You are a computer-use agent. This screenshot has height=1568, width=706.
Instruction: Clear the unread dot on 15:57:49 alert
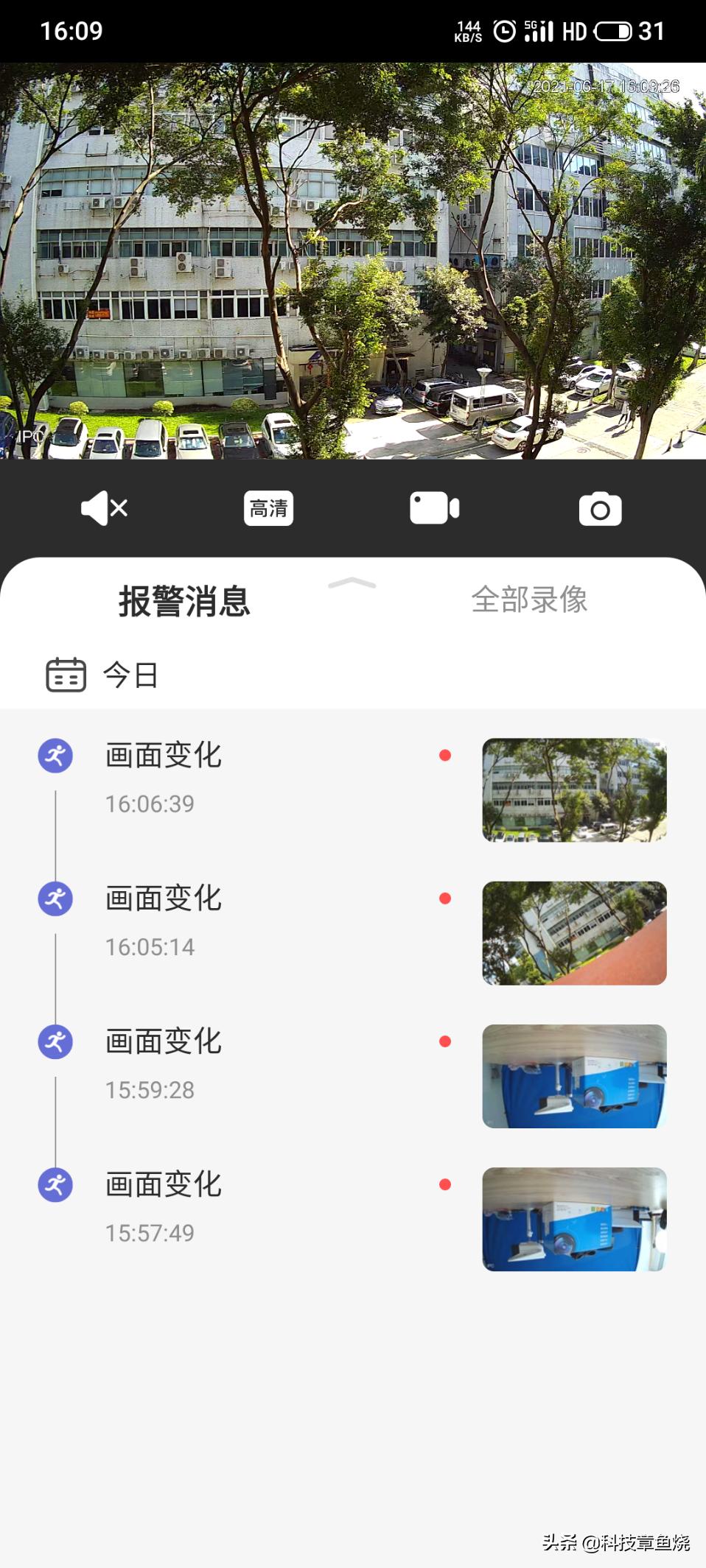coord(444,1184)
